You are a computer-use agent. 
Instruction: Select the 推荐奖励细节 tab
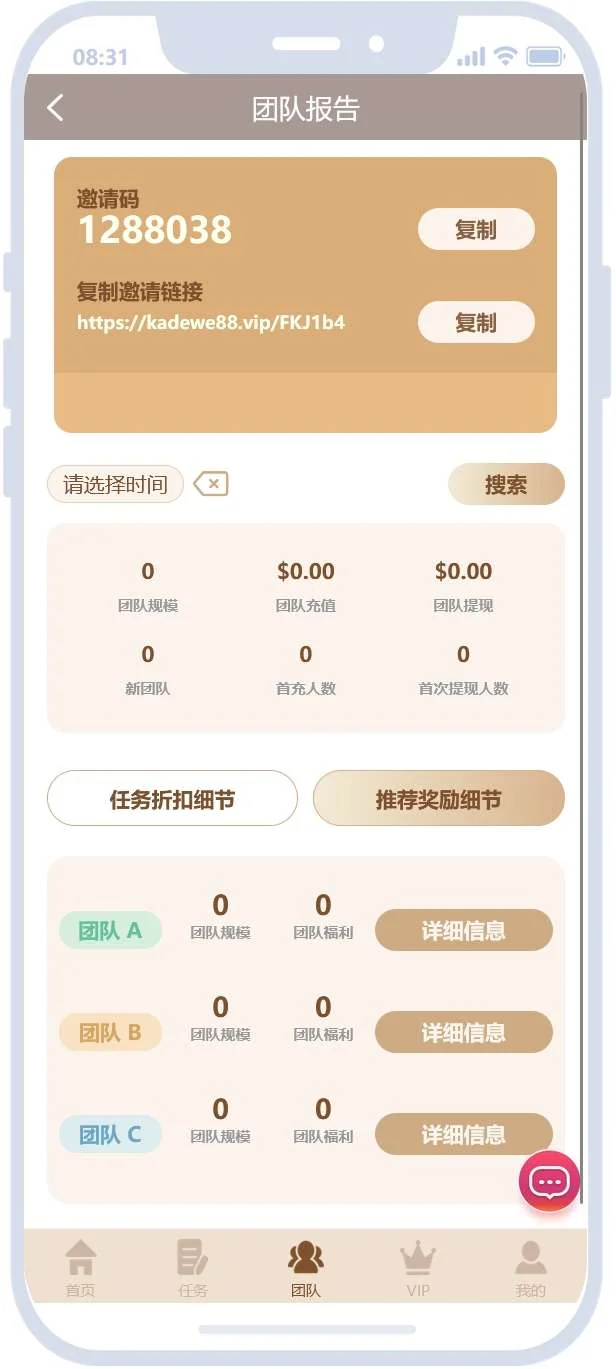click(x=438, y=799)
